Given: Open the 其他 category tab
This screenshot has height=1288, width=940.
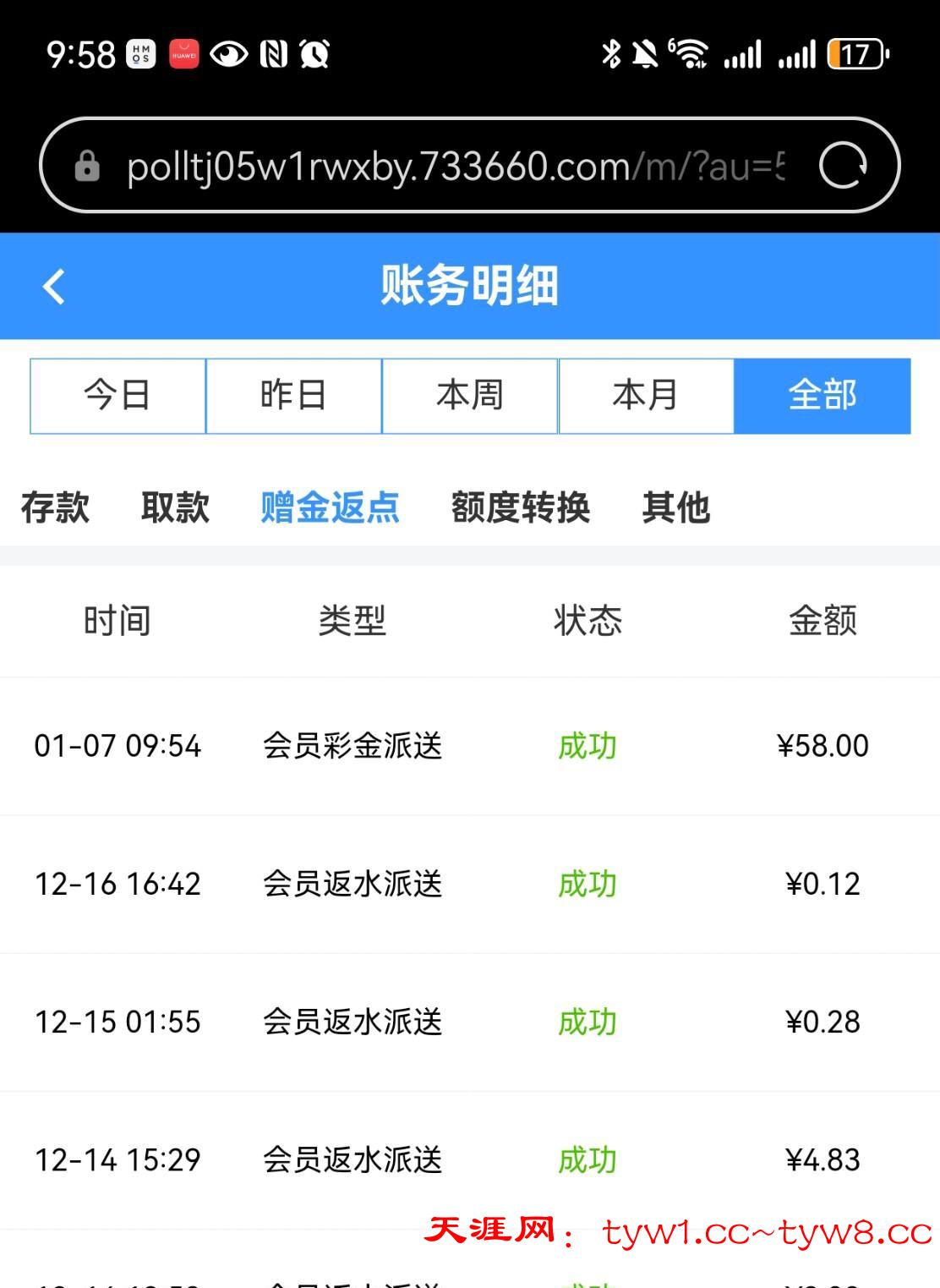Looking at the screenshot, I should pyautogui.click(x=675, y=507).
